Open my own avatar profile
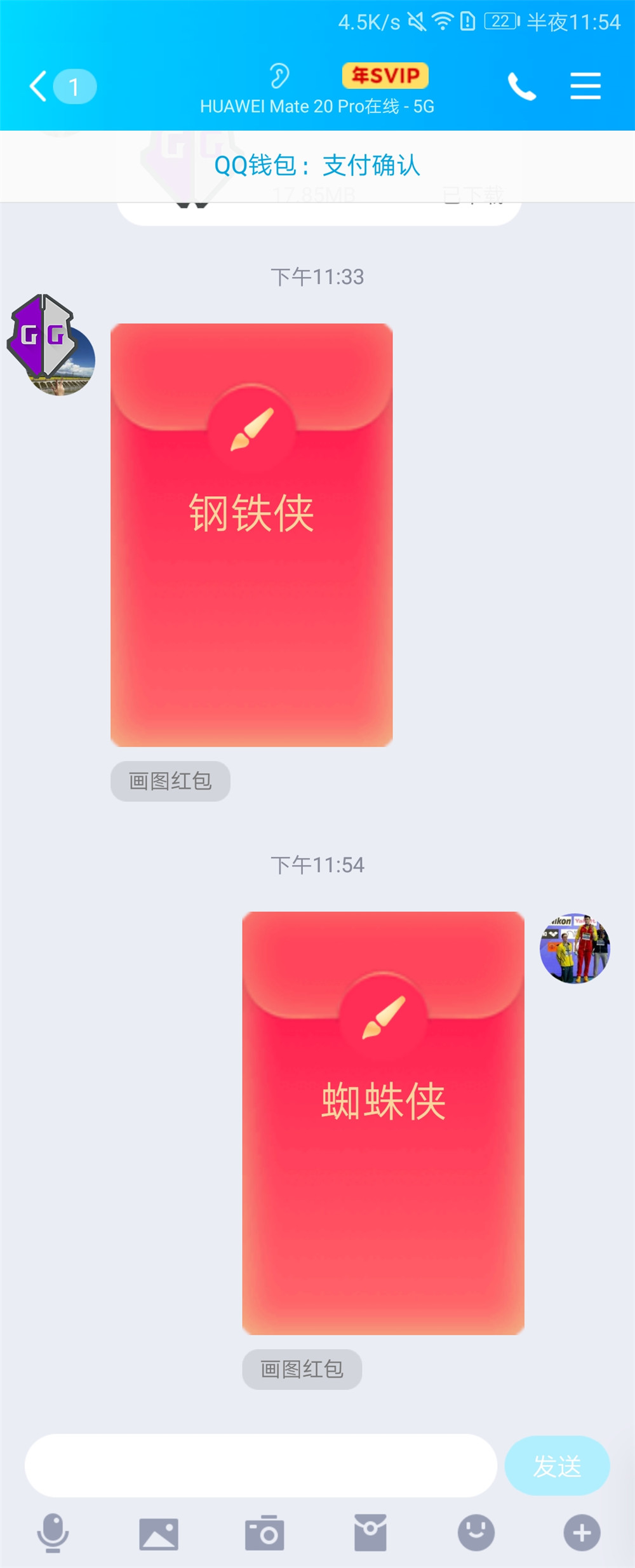 pos(575,949)
